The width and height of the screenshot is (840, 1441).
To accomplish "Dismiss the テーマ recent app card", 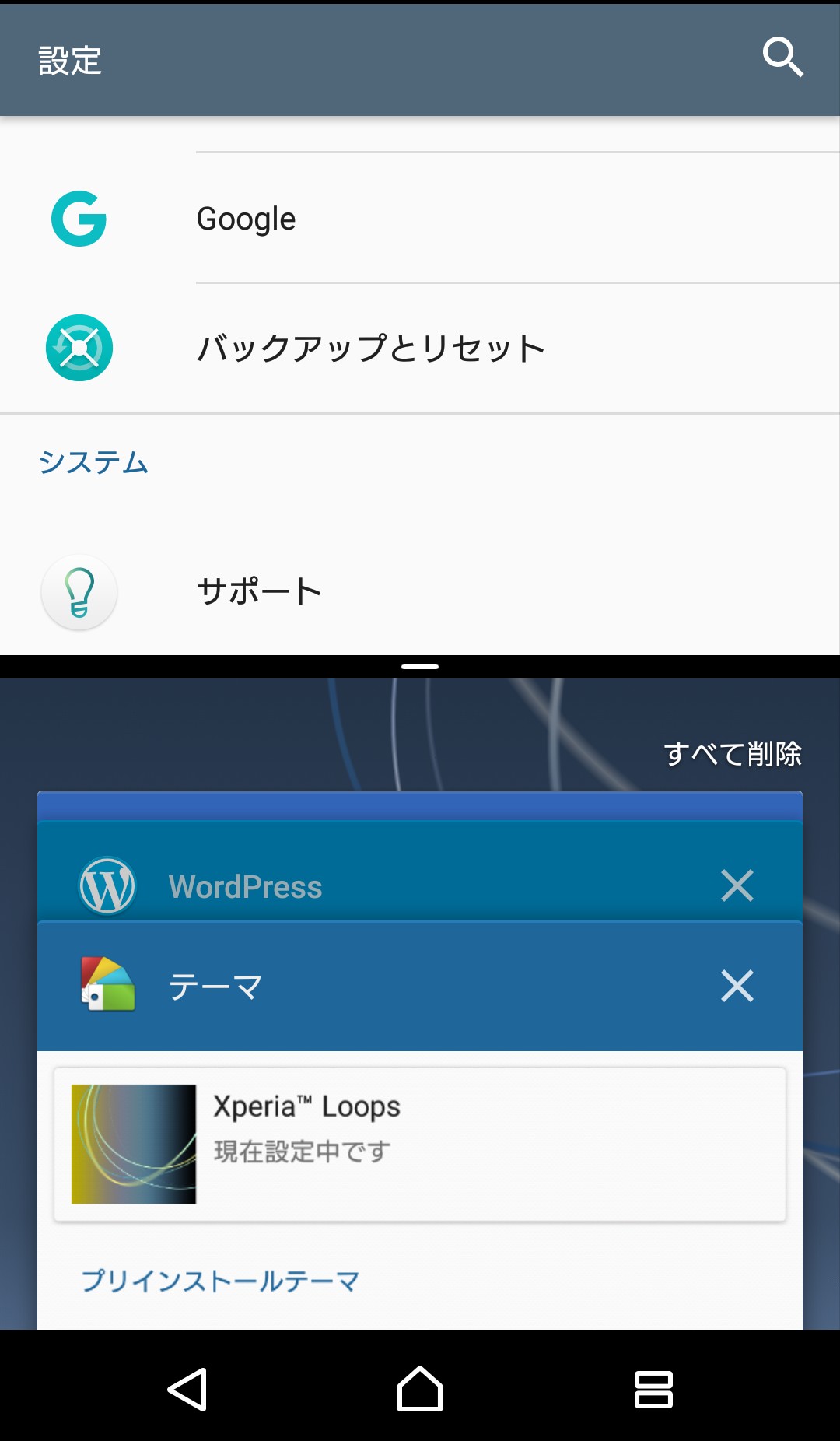I will (737, 986).
